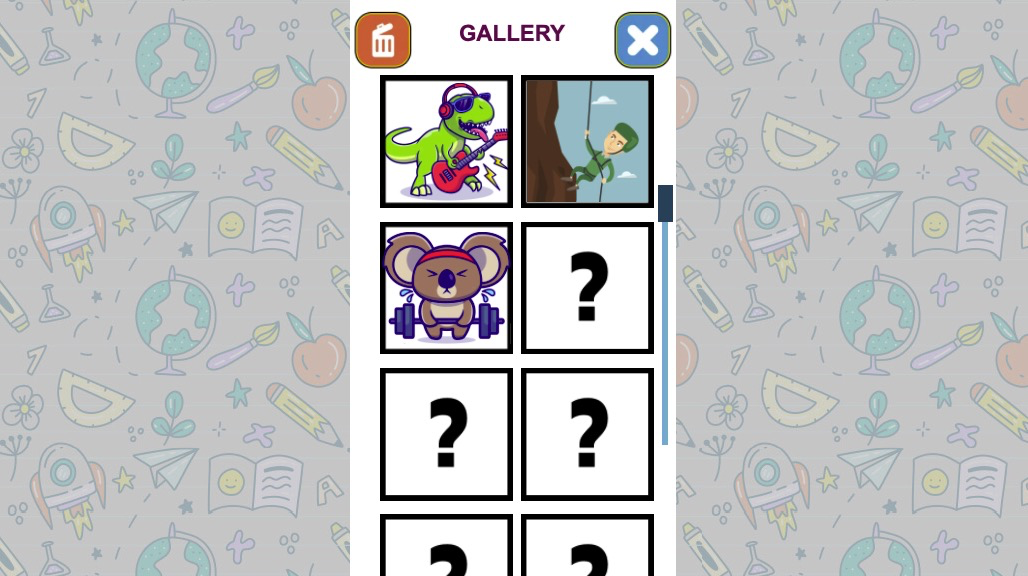This screenshot has height=576, width=1028.
Task: Tap the locked tile beside the koala
Action: tap(587, 288)
